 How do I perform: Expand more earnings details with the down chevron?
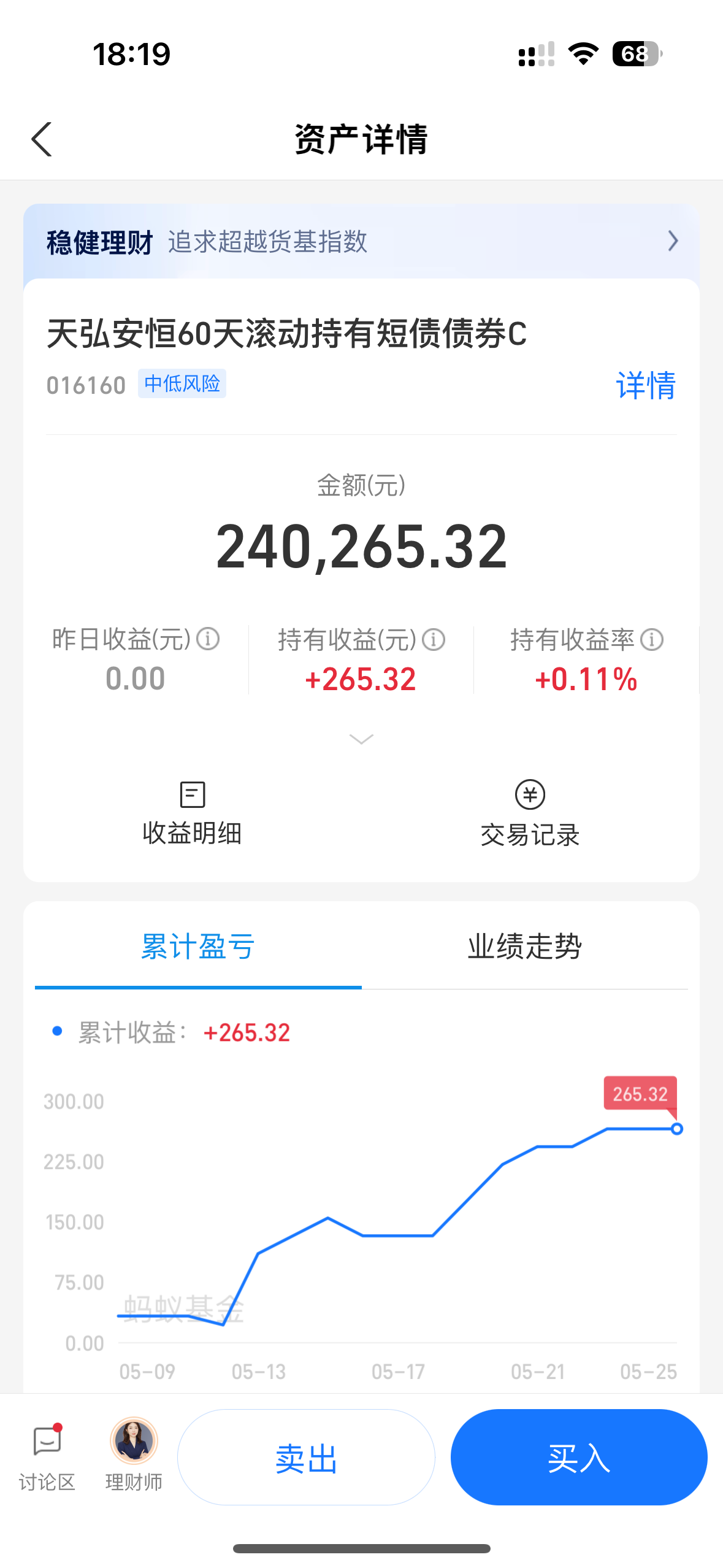tap(361, 739)
